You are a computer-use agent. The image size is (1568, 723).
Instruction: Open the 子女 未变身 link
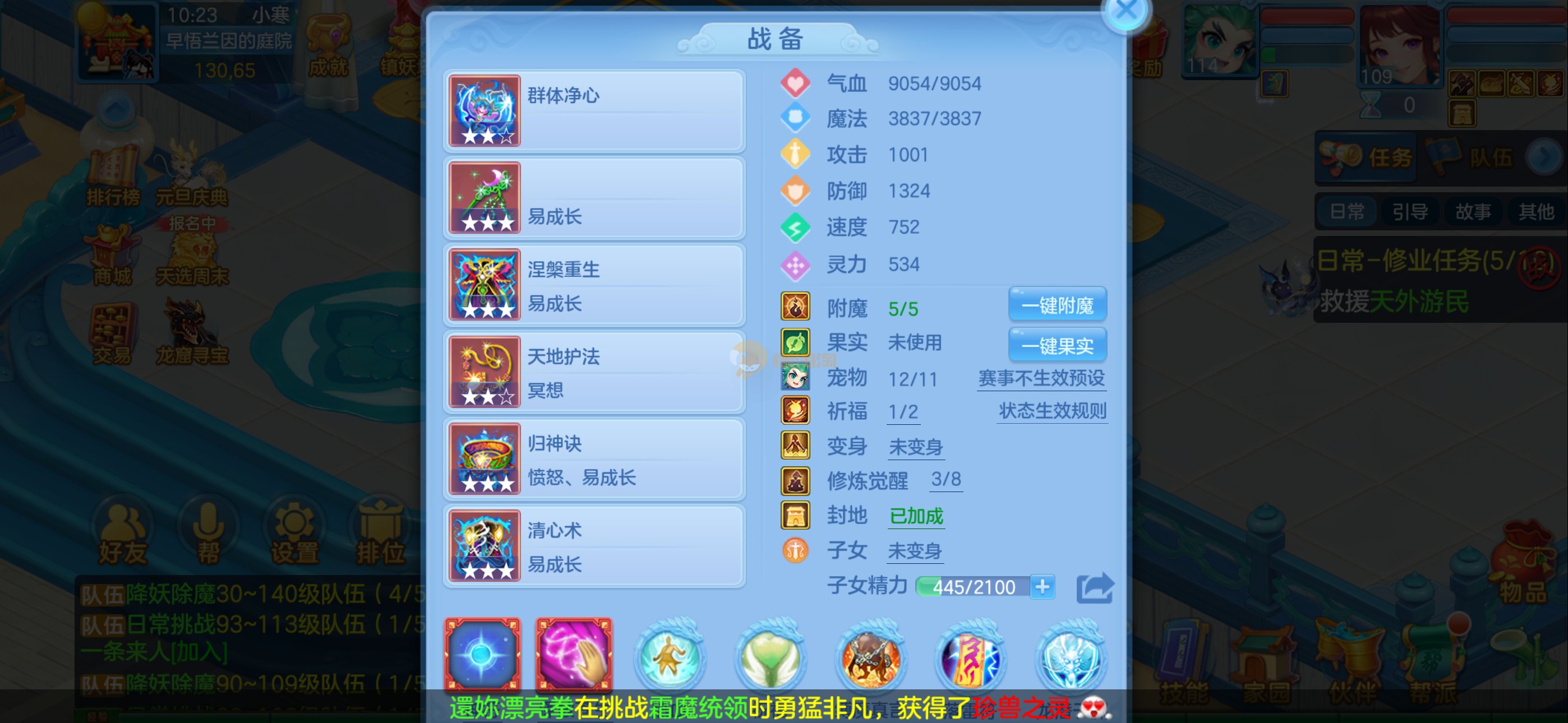pos(914,551)
